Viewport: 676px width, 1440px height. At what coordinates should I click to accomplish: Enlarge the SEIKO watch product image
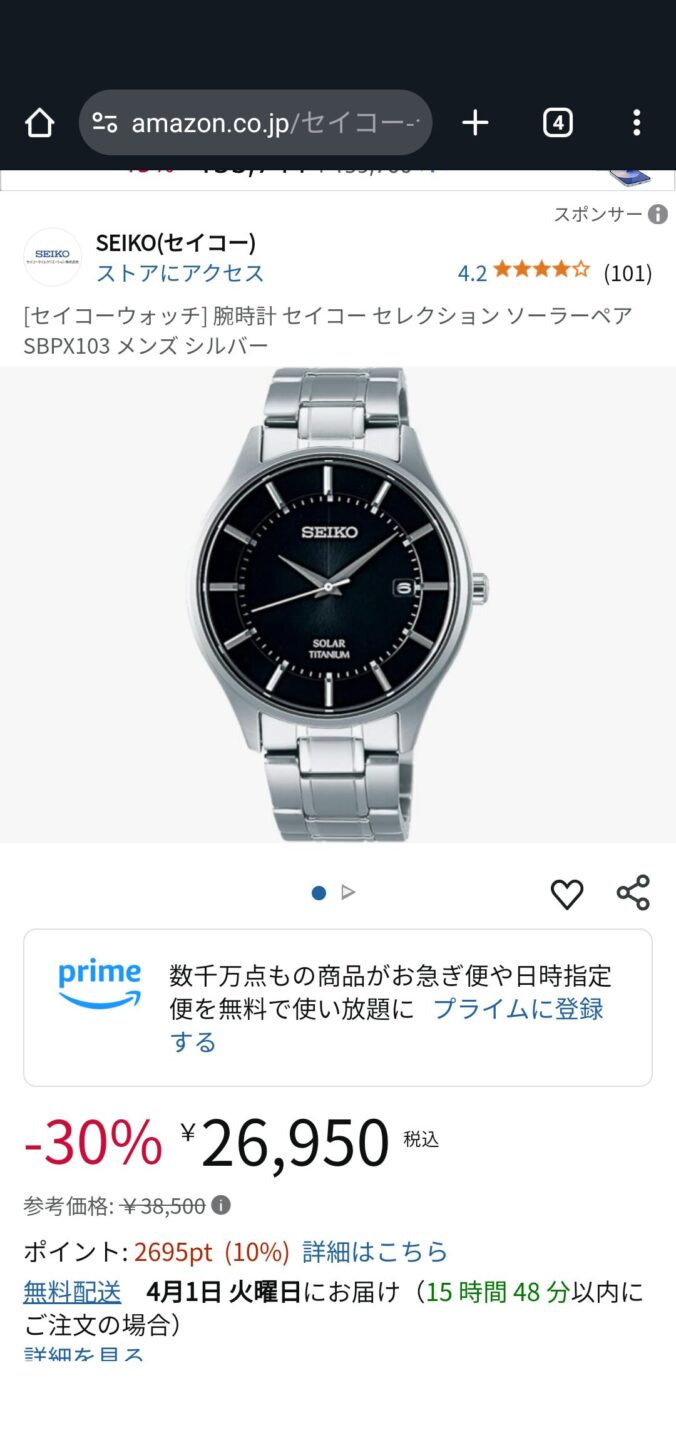338,604
